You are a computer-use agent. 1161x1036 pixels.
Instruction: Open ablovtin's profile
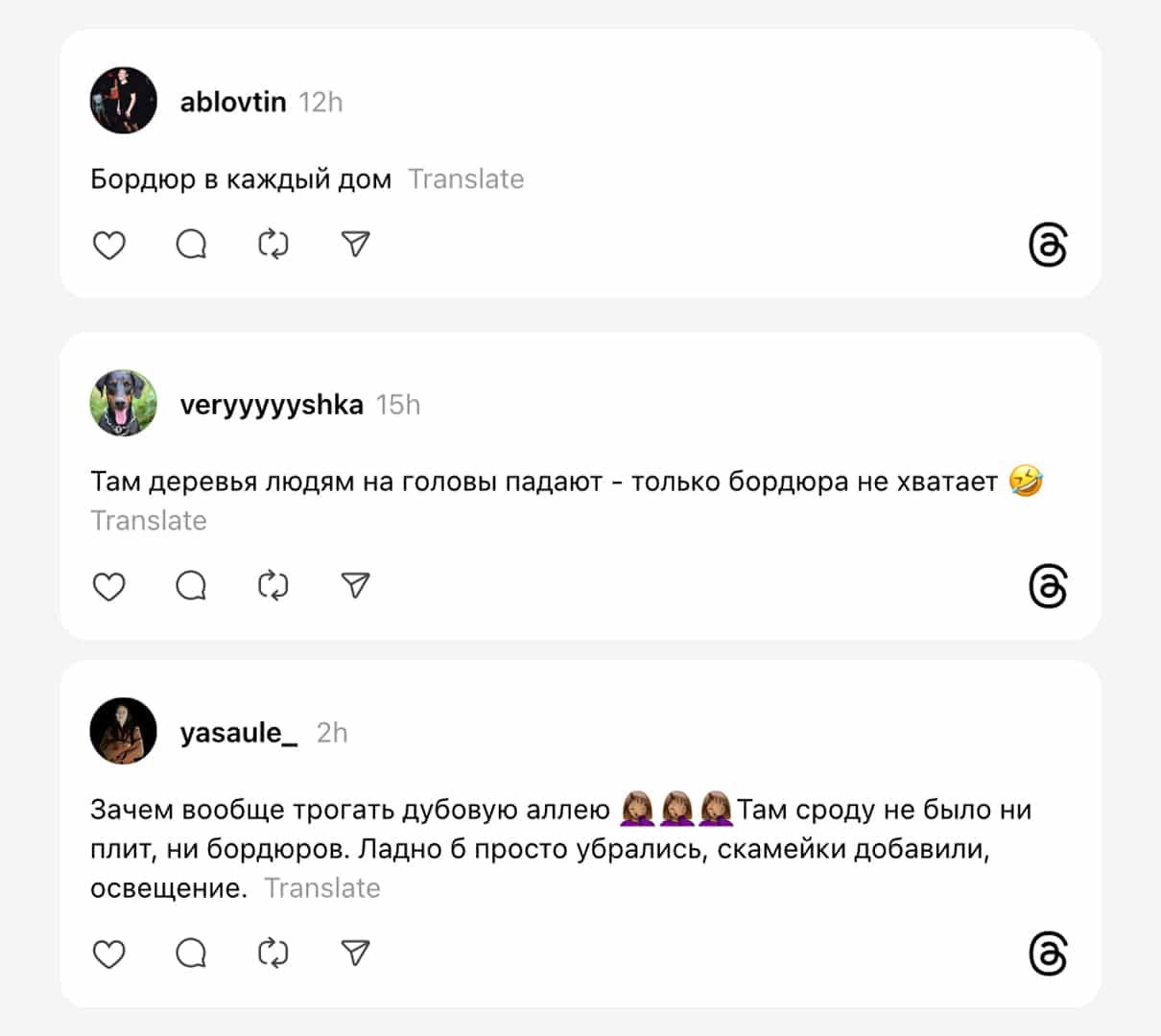(233, 102)
